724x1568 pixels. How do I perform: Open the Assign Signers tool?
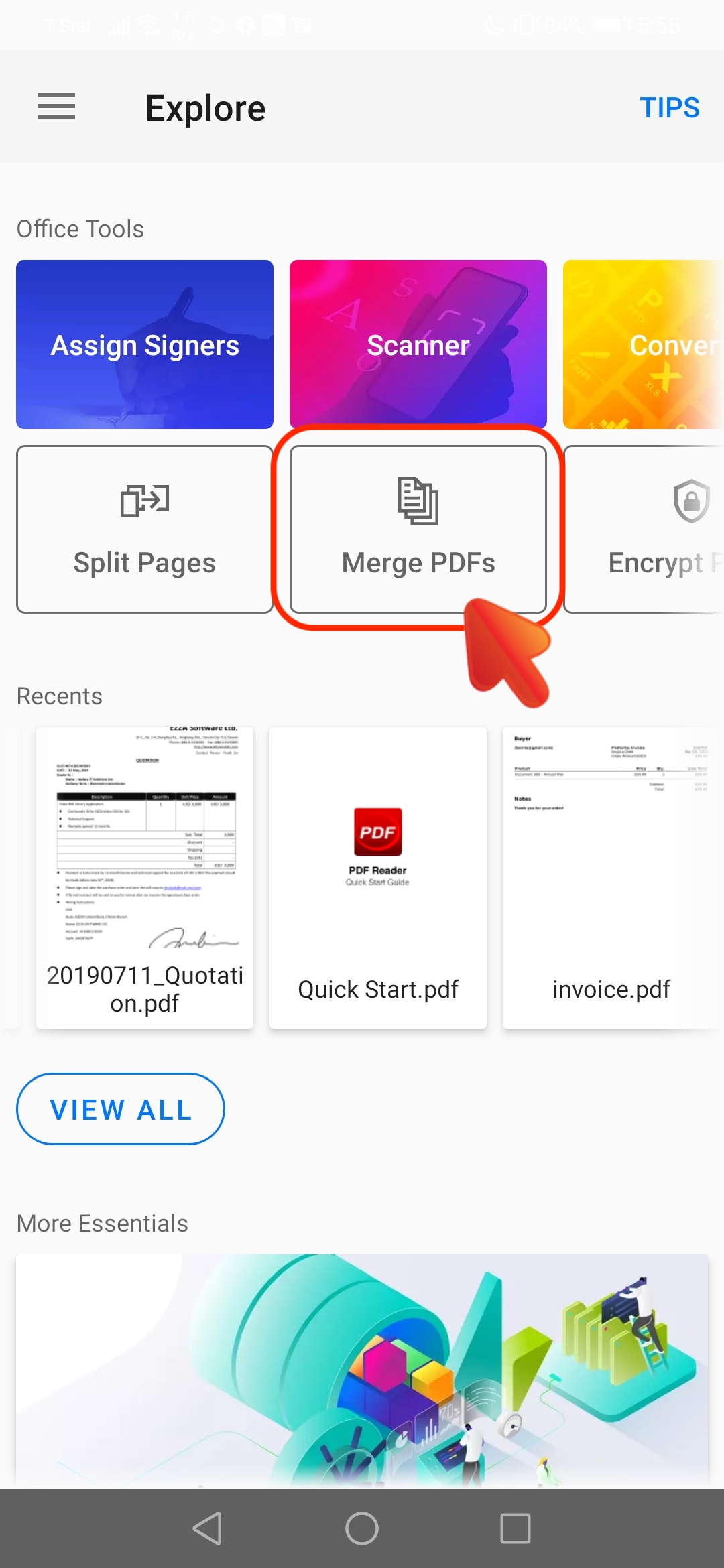click(145, 344)
